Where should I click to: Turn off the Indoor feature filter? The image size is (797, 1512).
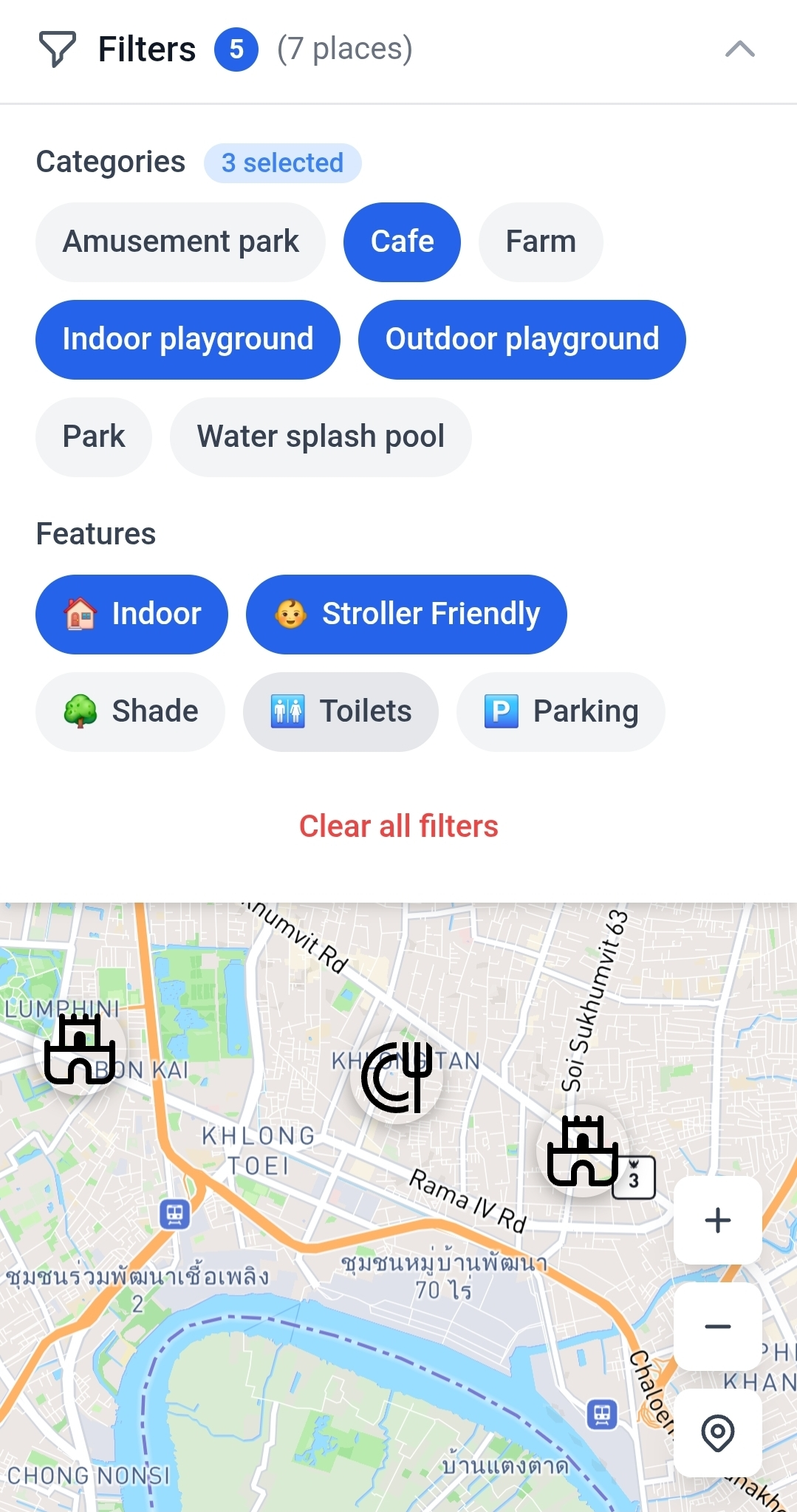click(x=131, y=615)
